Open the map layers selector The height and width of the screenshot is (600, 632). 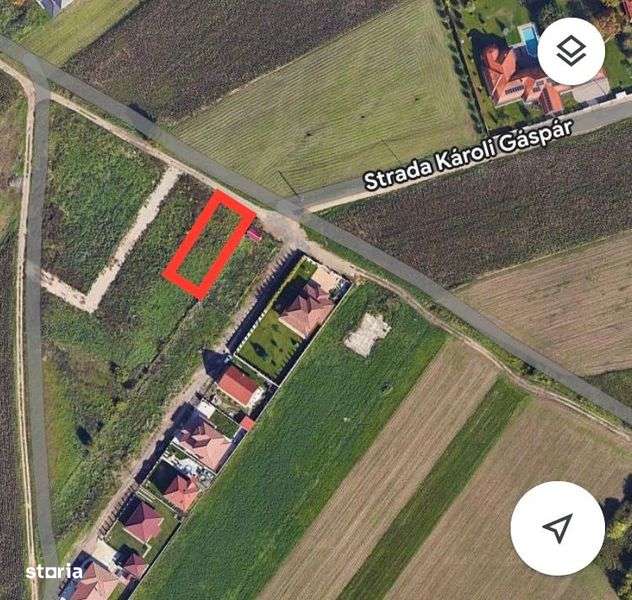pos(571,51)
